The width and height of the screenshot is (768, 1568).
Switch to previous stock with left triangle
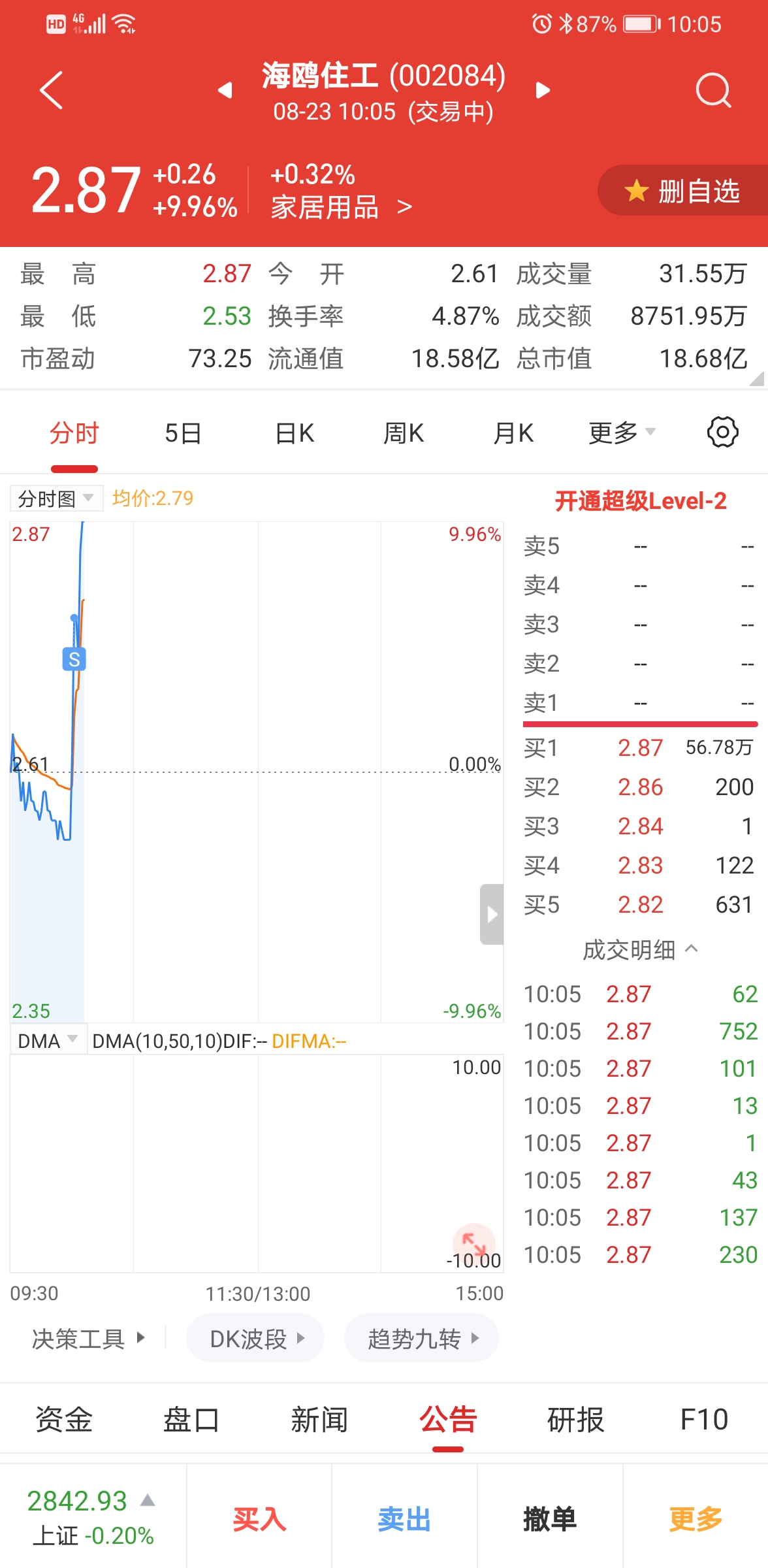[225, 90]
